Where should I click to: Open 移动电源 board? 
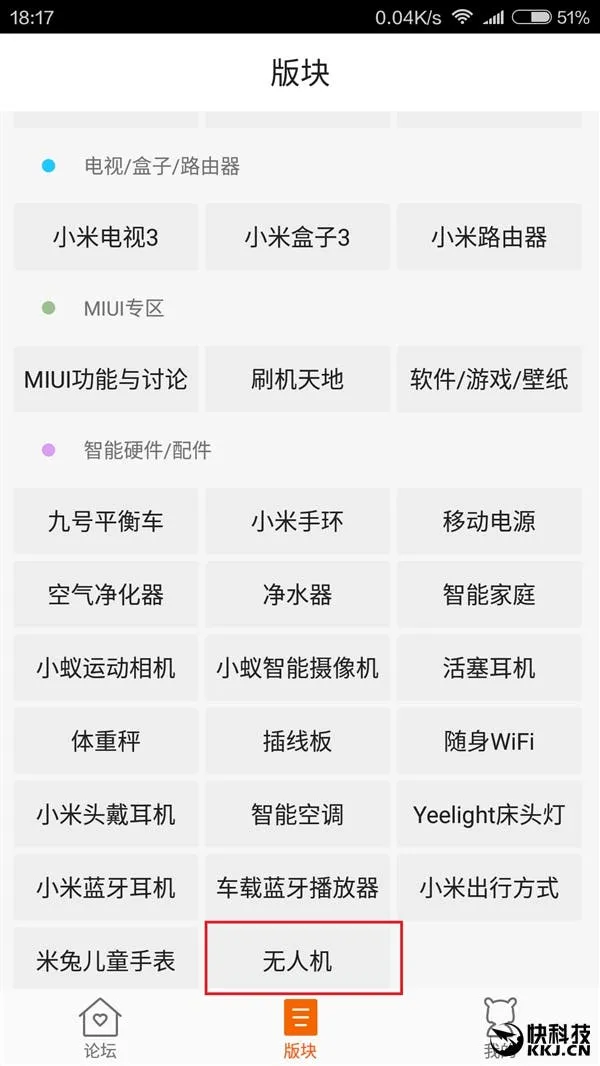(x=489, y=521)
